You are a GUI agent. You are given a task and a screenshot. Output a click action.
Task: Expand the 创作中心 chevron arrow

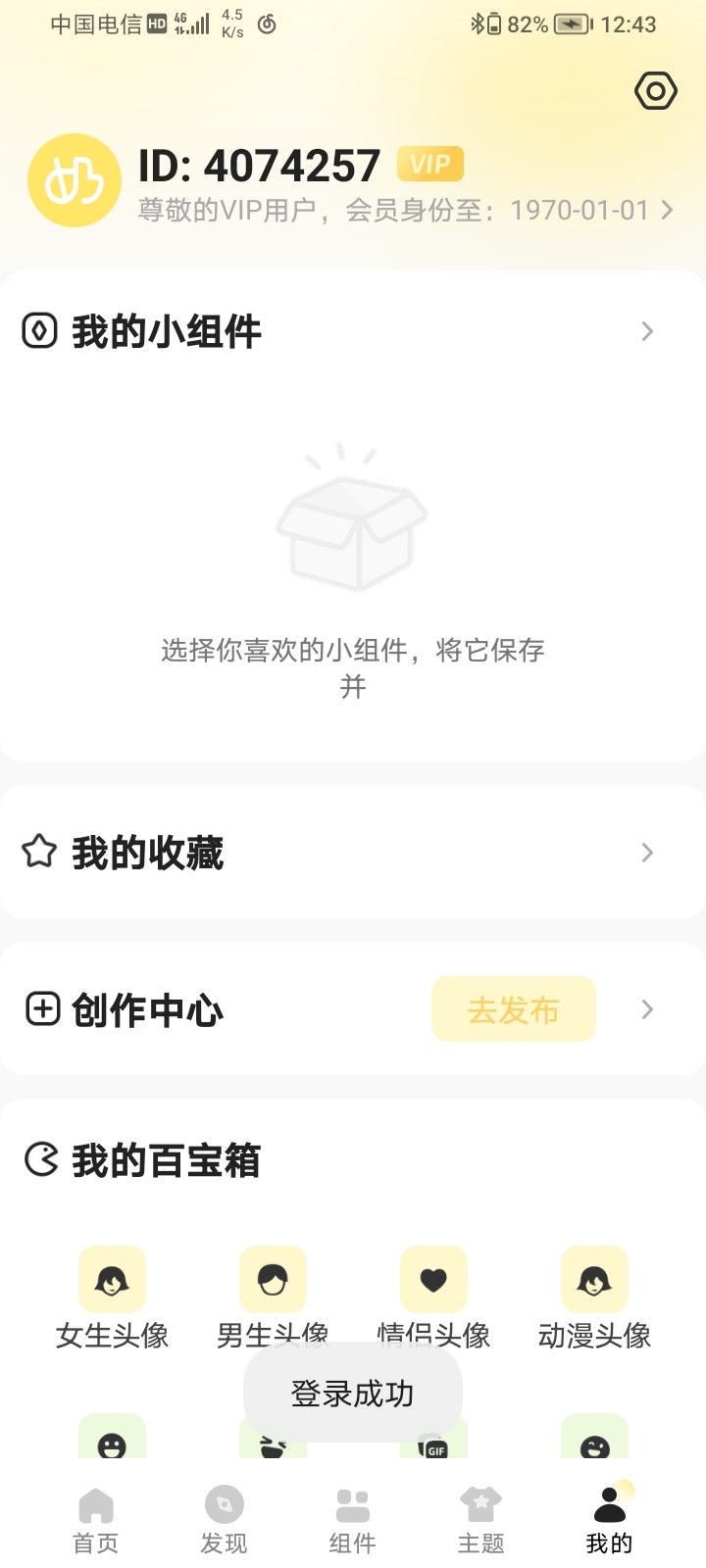tap(647, 1009)
